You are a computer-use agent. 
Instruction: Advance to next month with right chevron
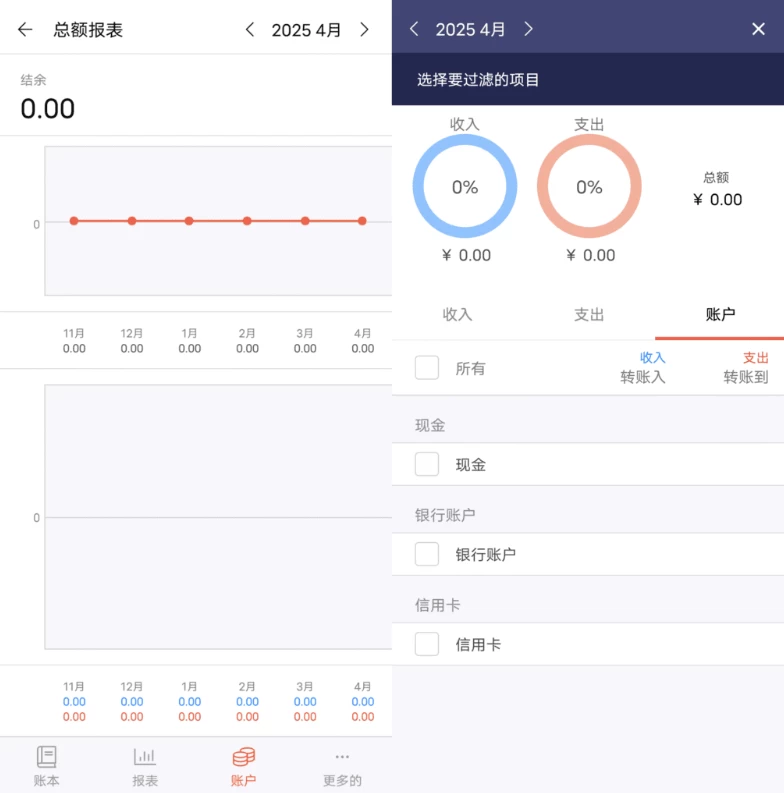pyautogui.click(x=366, y=30)
